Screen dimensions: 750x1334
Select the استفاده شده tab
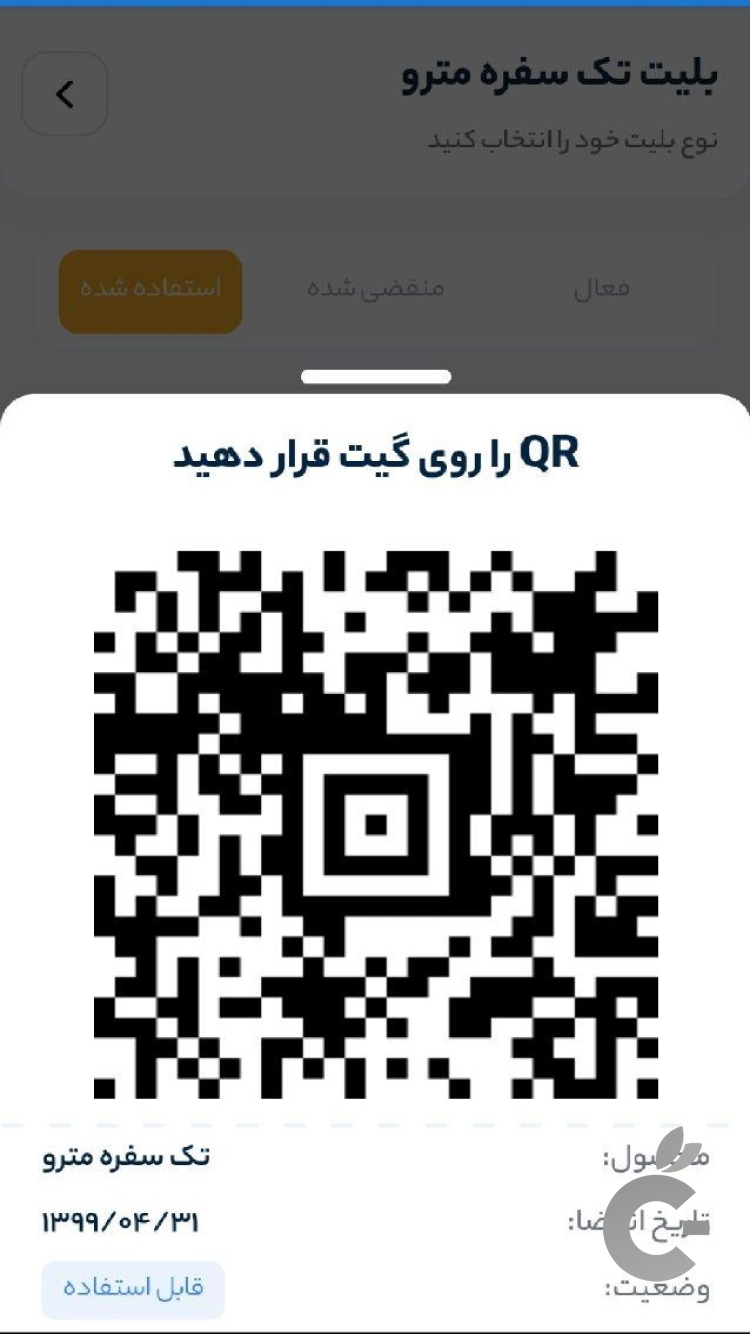(x=150, y=290)
